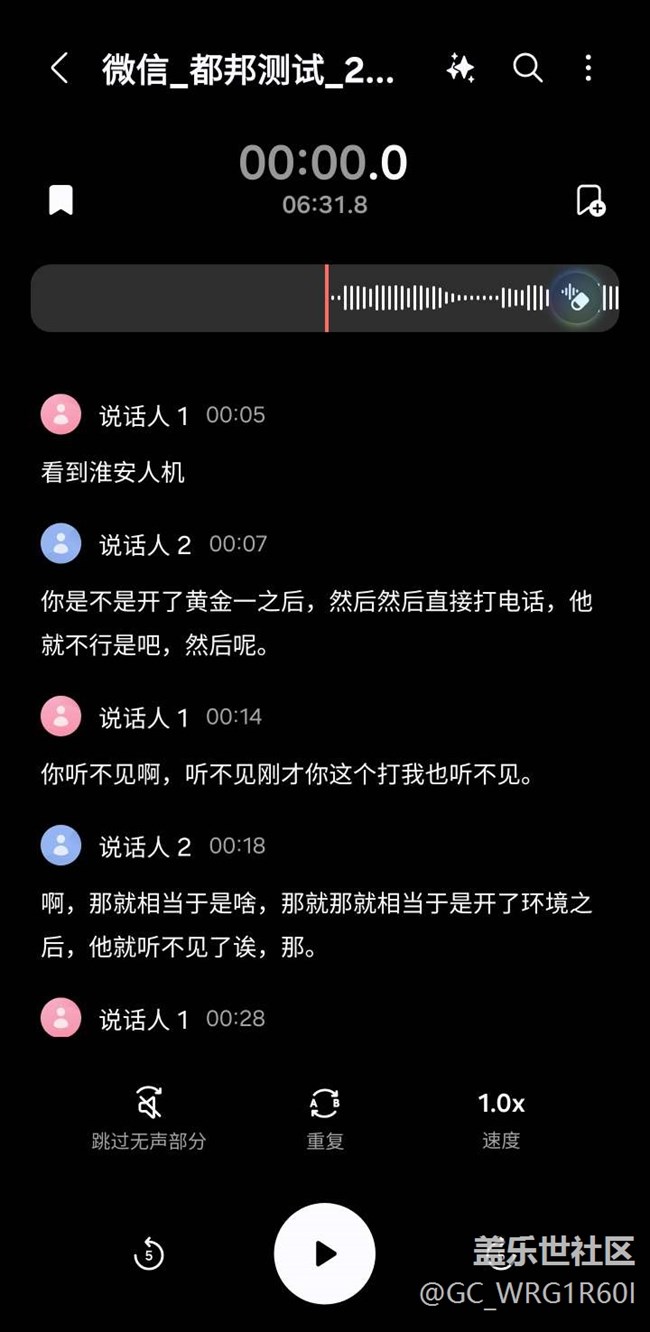Toggle 跳过无声部分 skip silence

149,1119
